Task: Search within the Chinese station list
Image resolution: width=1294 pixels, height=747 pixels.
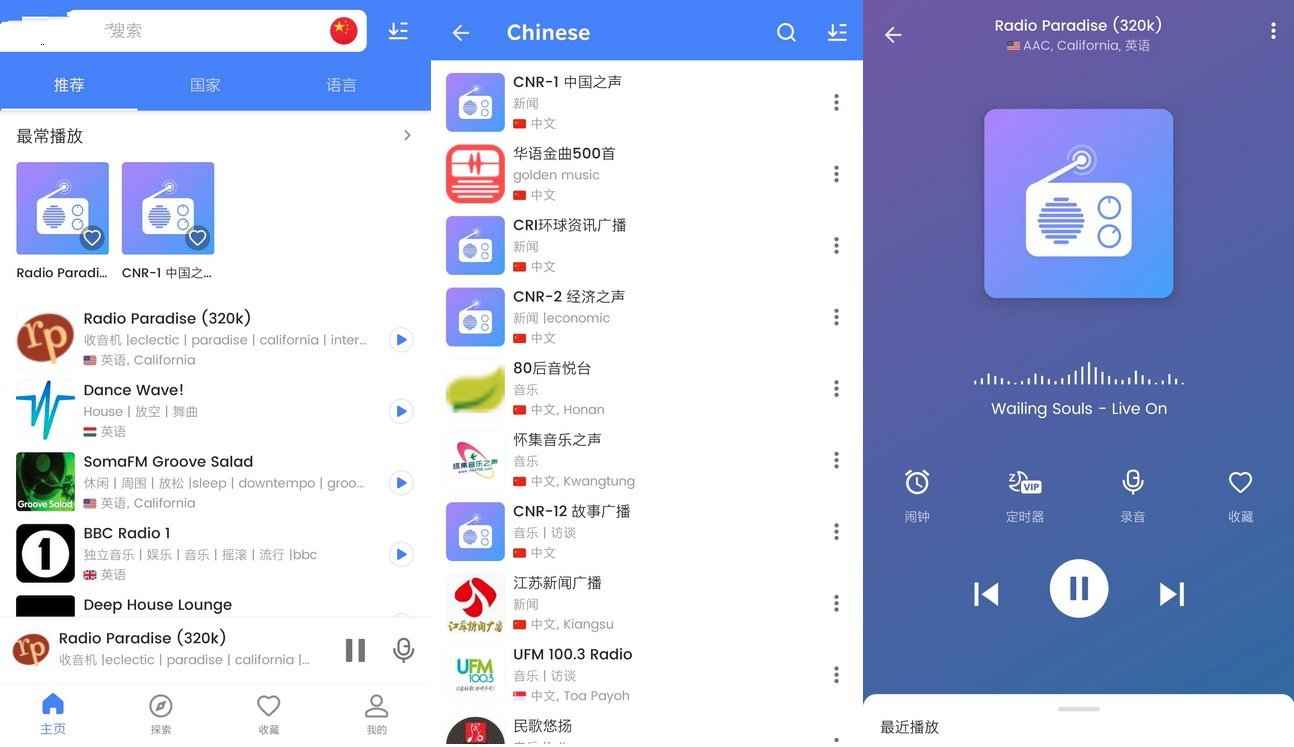Action: point(787,32)
